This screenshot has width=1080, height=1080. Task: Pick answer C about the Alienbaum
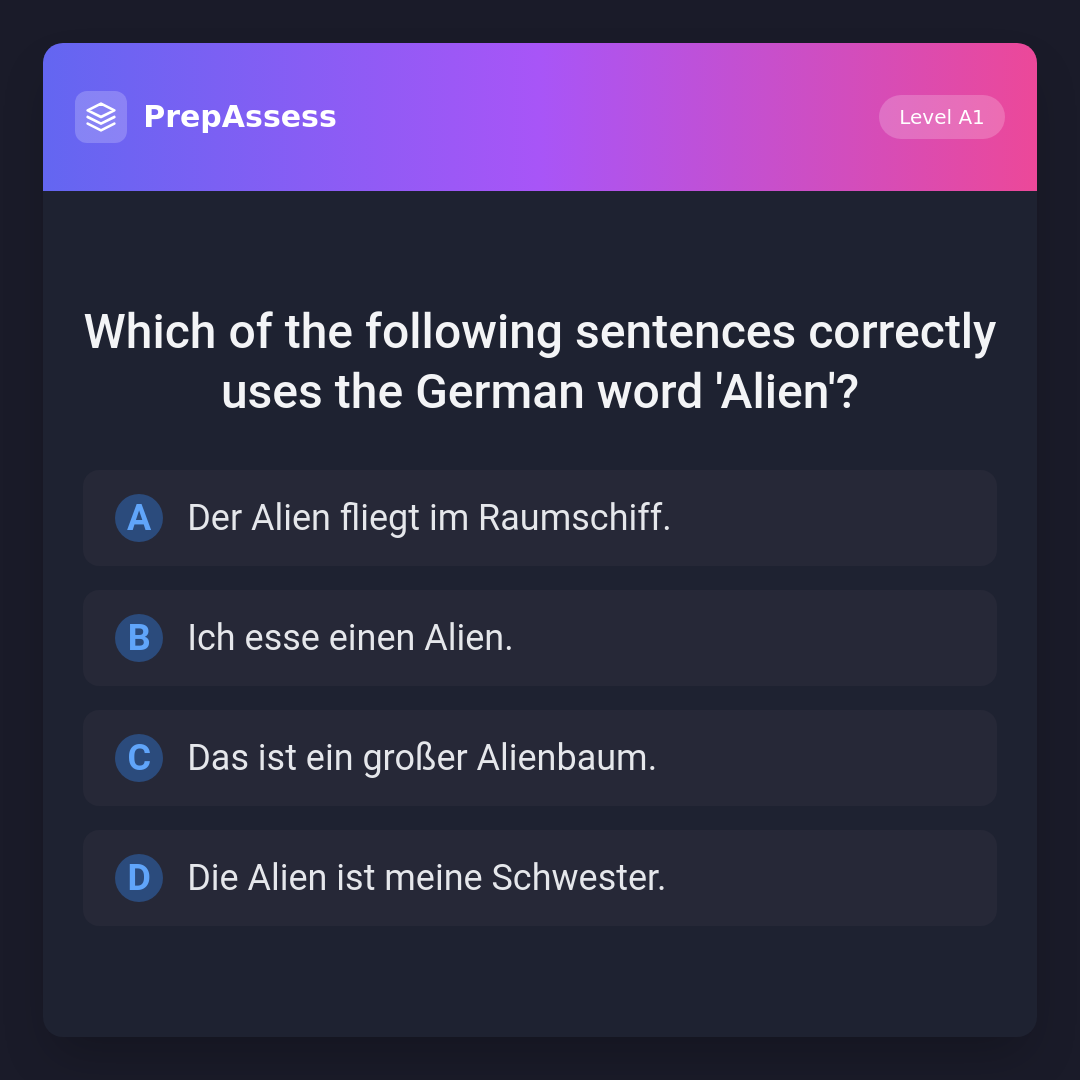540,758
